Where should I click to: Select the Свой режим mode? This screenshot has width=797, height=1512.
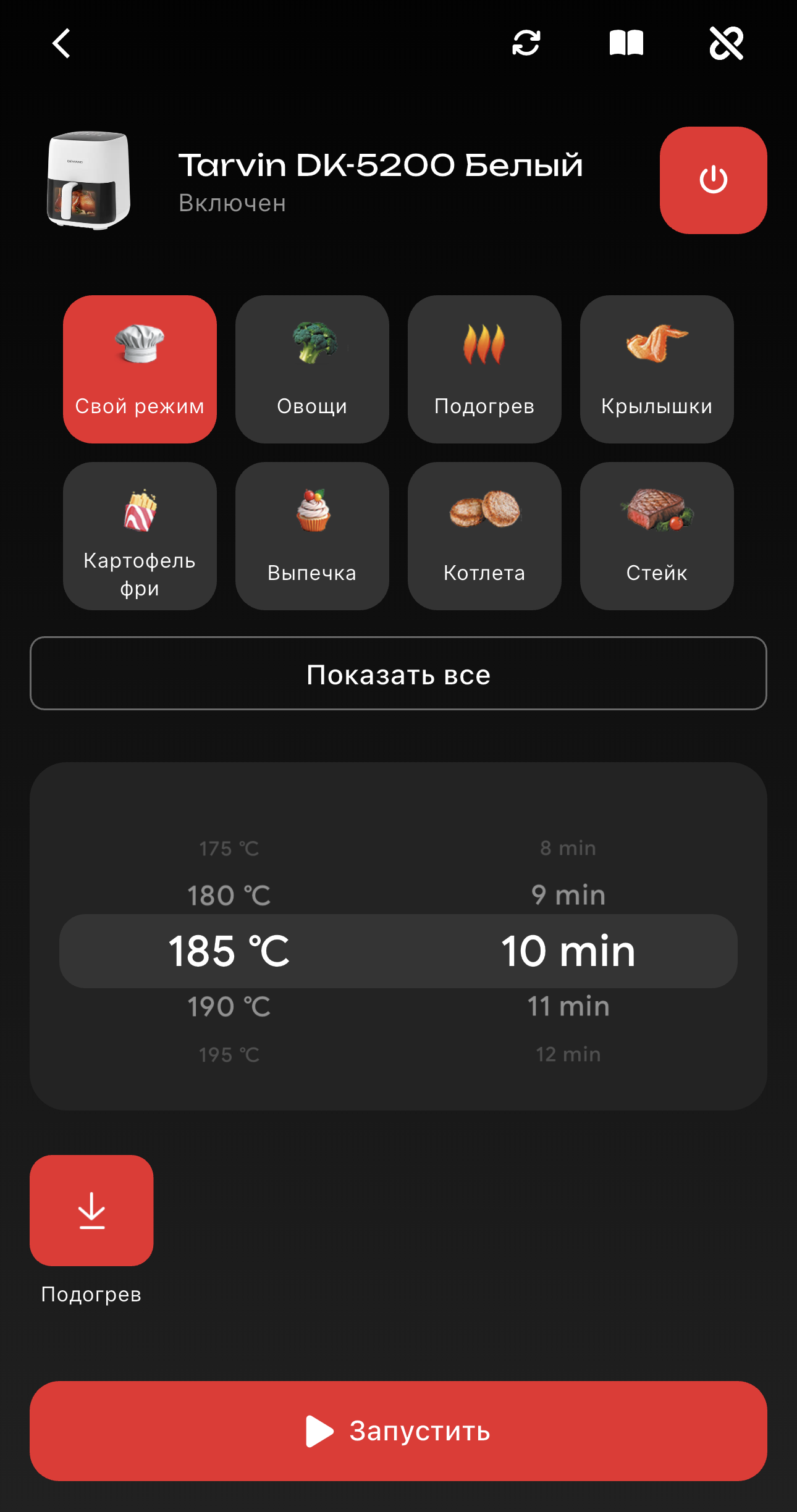(x=140, y=369)
